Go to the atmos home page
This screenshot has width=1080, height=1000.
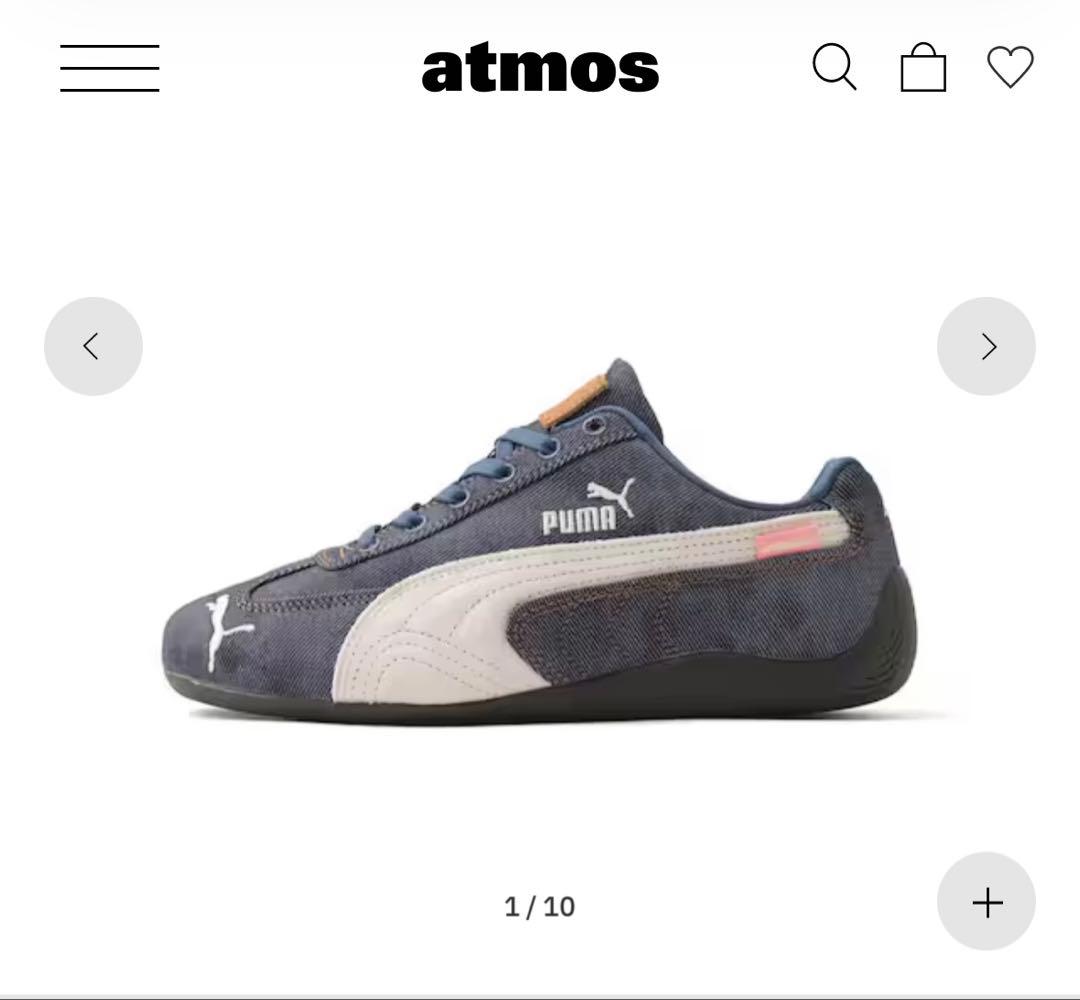540,68
